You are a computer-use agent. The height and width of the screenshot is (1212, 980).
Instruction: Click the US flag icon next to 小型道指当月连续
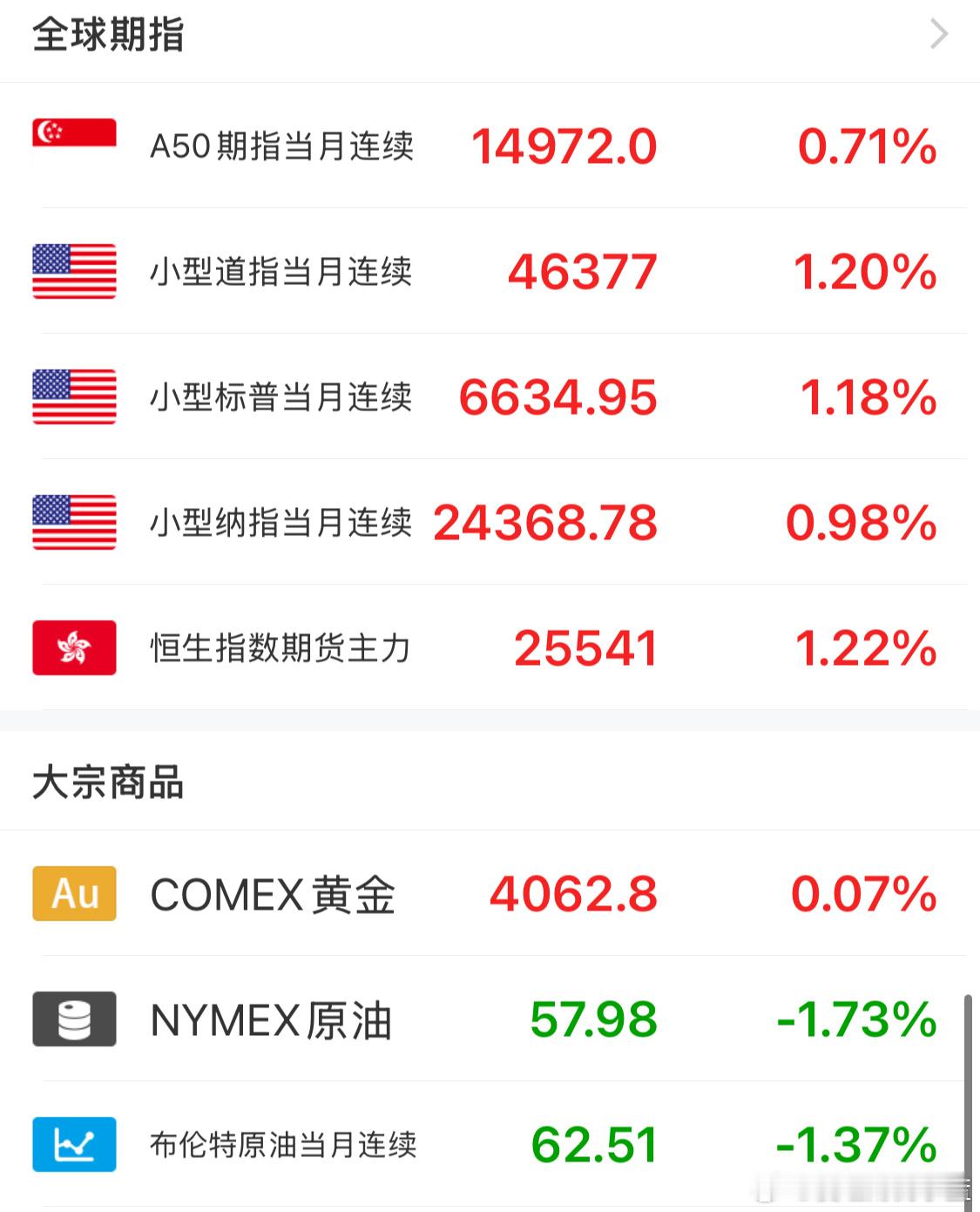[74, 272]
